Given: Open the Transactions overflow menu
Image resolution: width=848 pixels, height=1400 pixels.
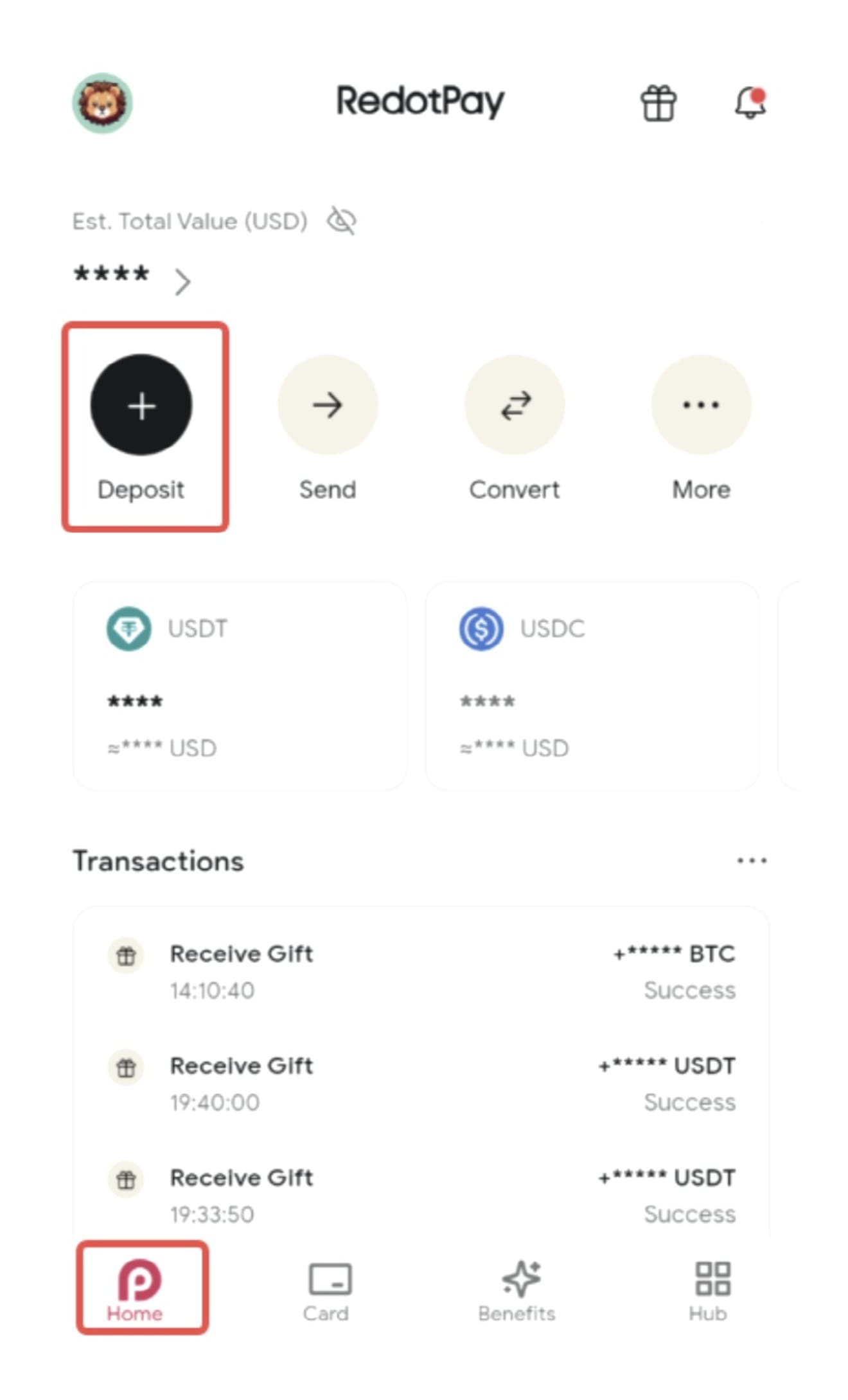Looking at the screenshot, I should (x=750, y=860).
